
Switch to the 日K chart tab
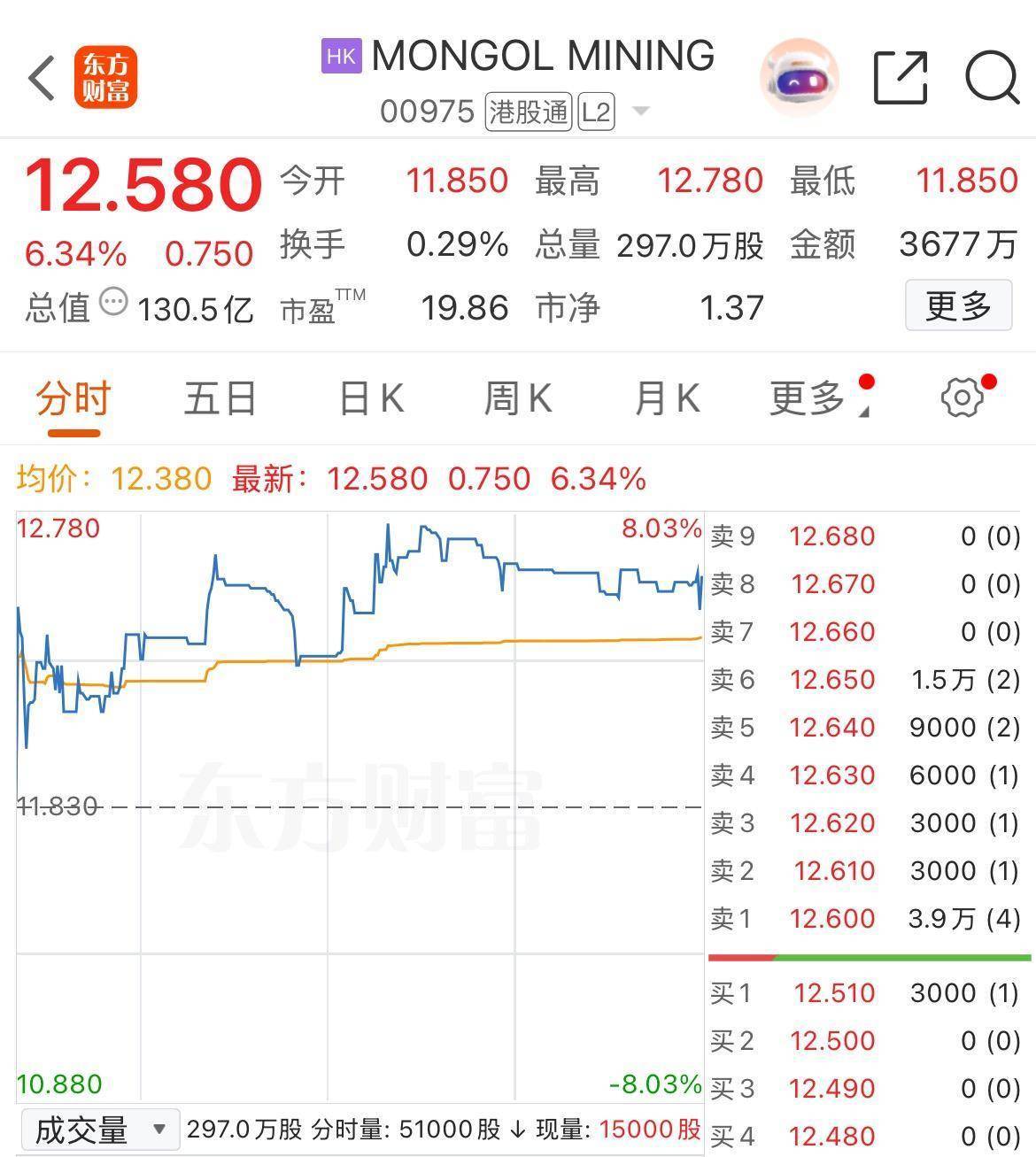point(371,399)
